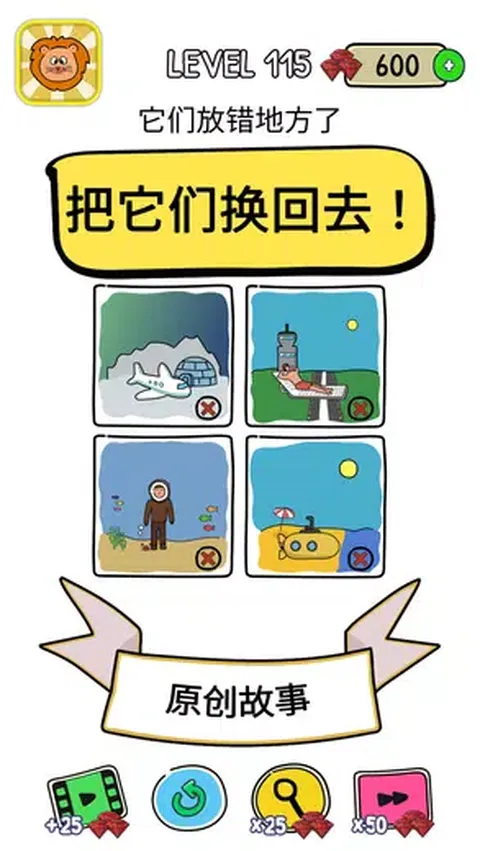Select the yellow submarine on beach picture

click(x=315, y=506)
